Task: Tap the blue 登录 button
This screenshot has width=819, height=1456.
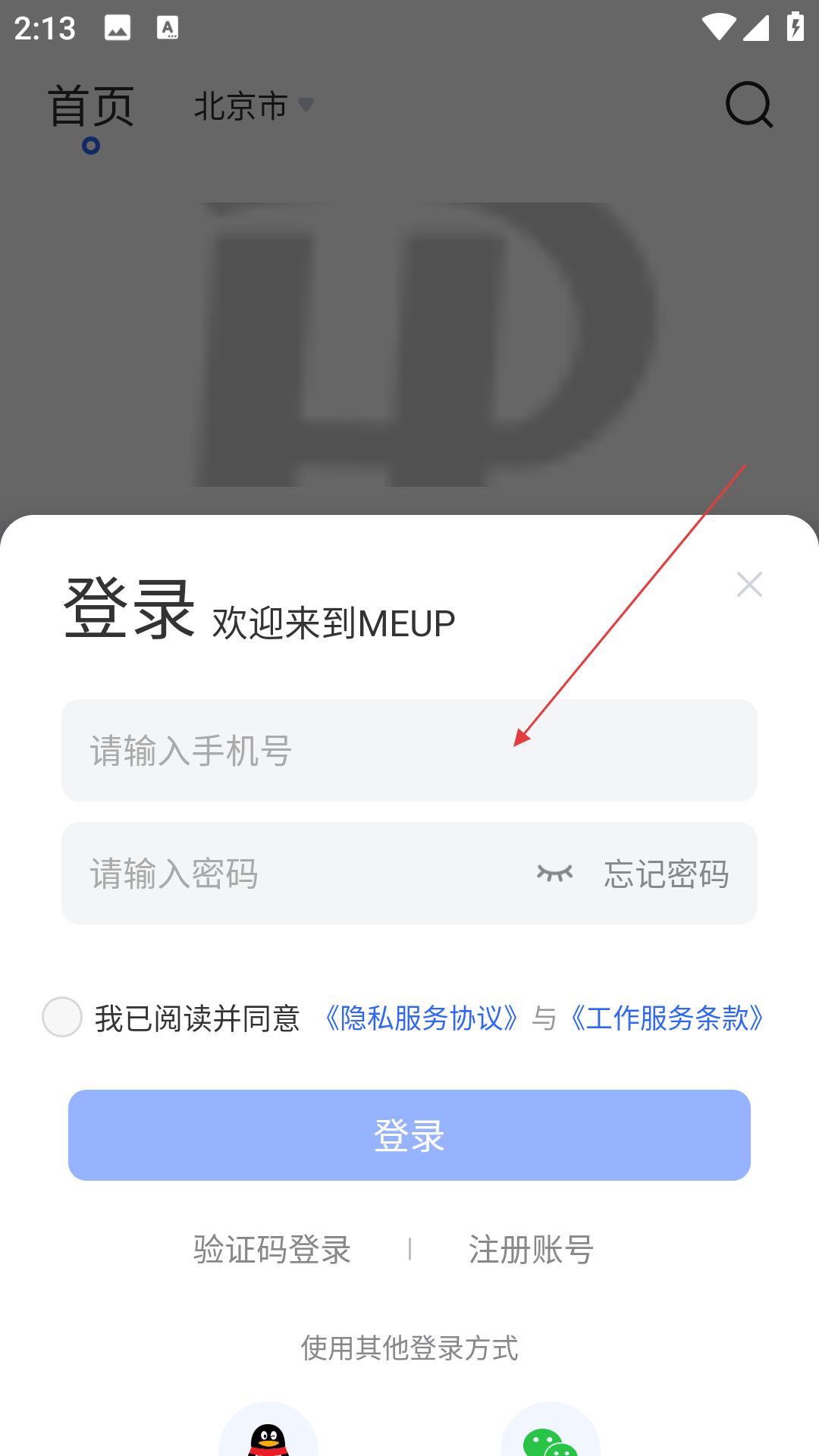Action: point(409,1135)
